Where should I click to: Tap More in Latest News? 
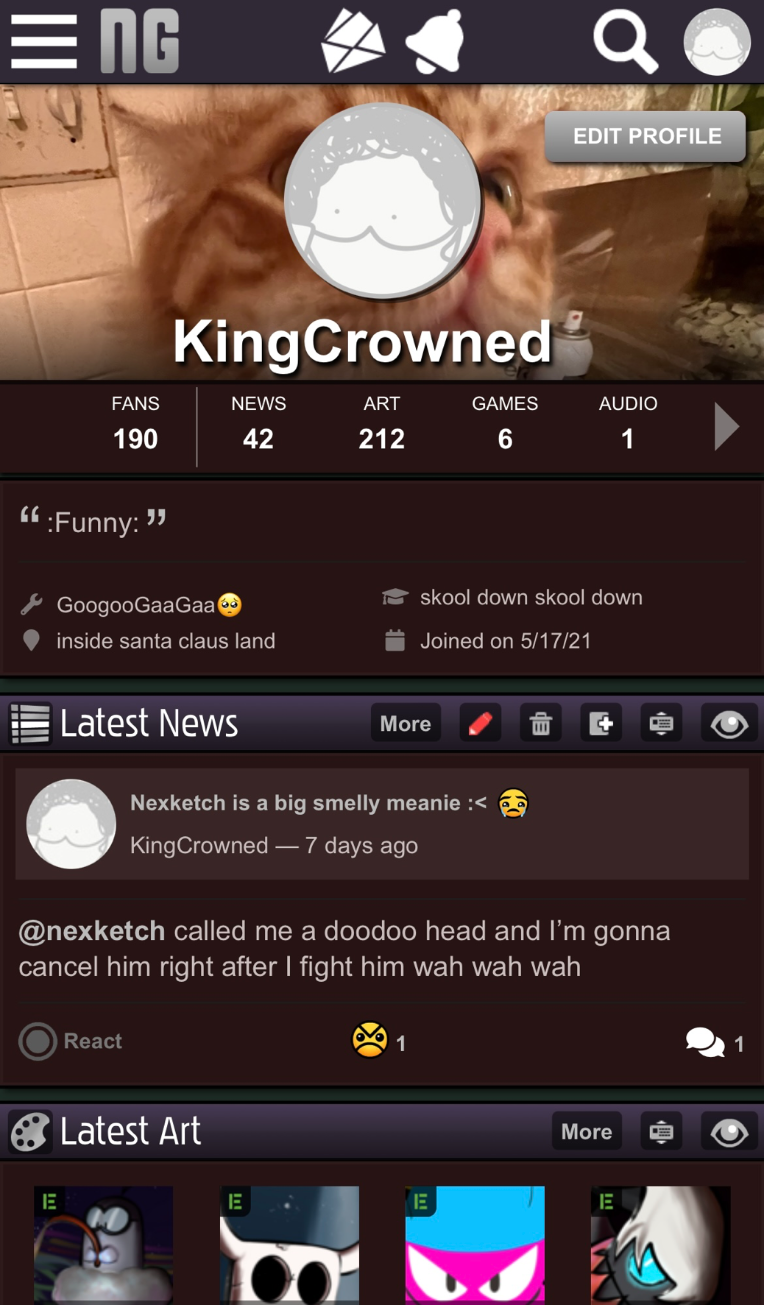pos(405,724)
